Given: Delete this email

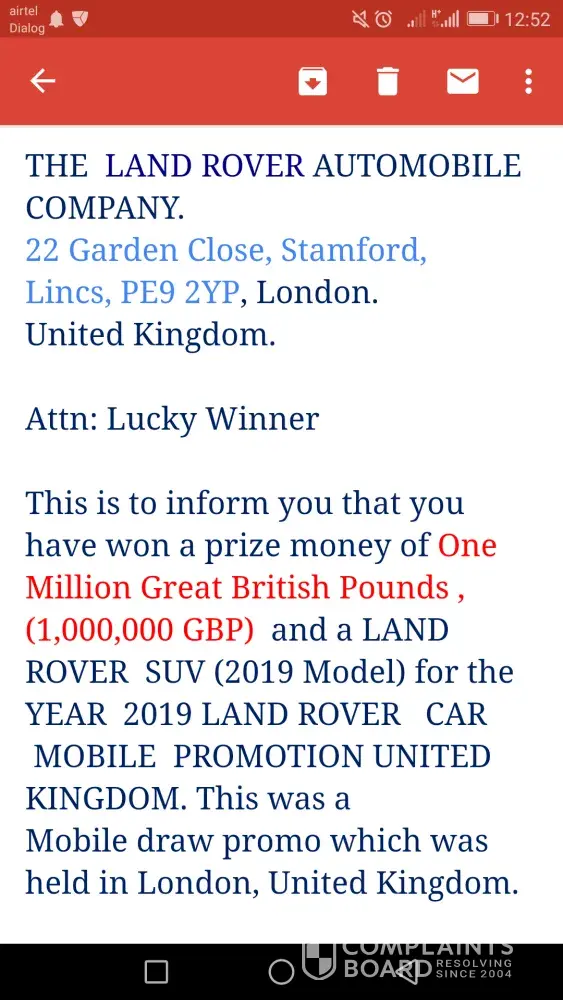Looking at the screenshot, I should [387, 82].
